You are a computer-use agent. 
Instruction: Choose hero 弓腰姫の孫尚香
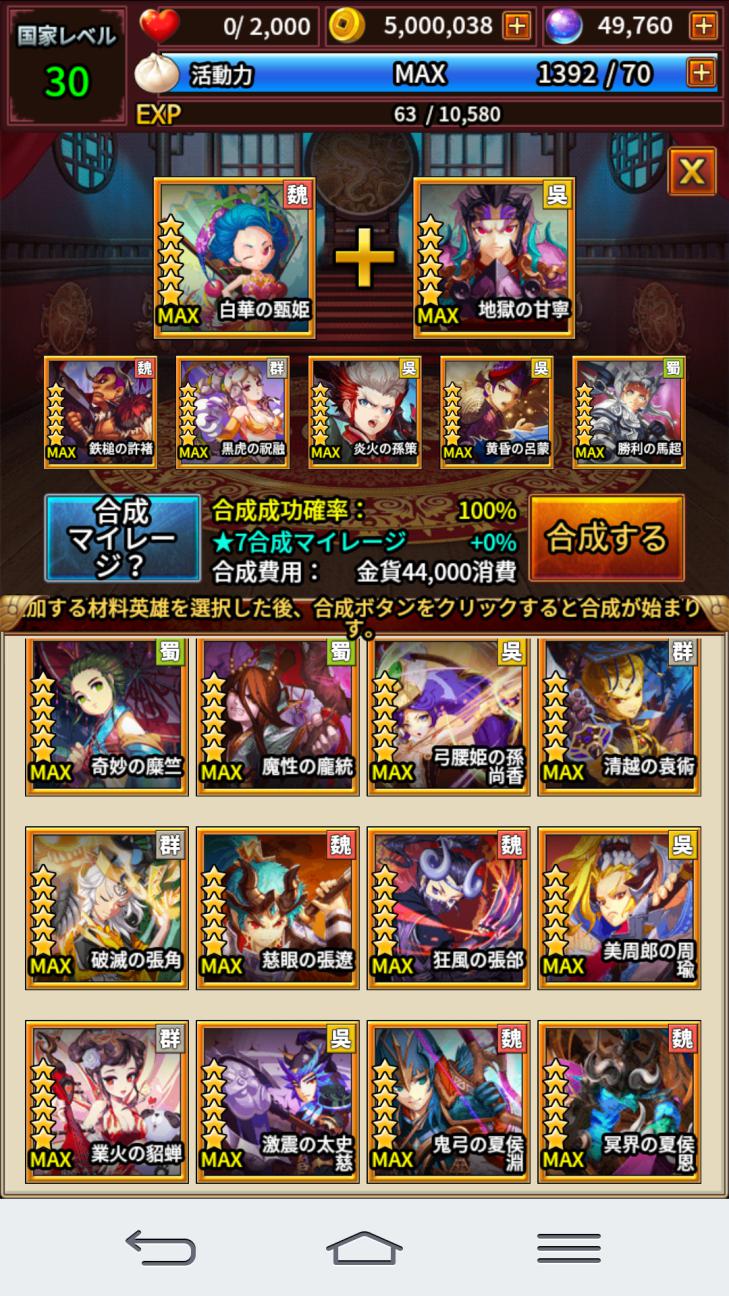tap(448, 716)
